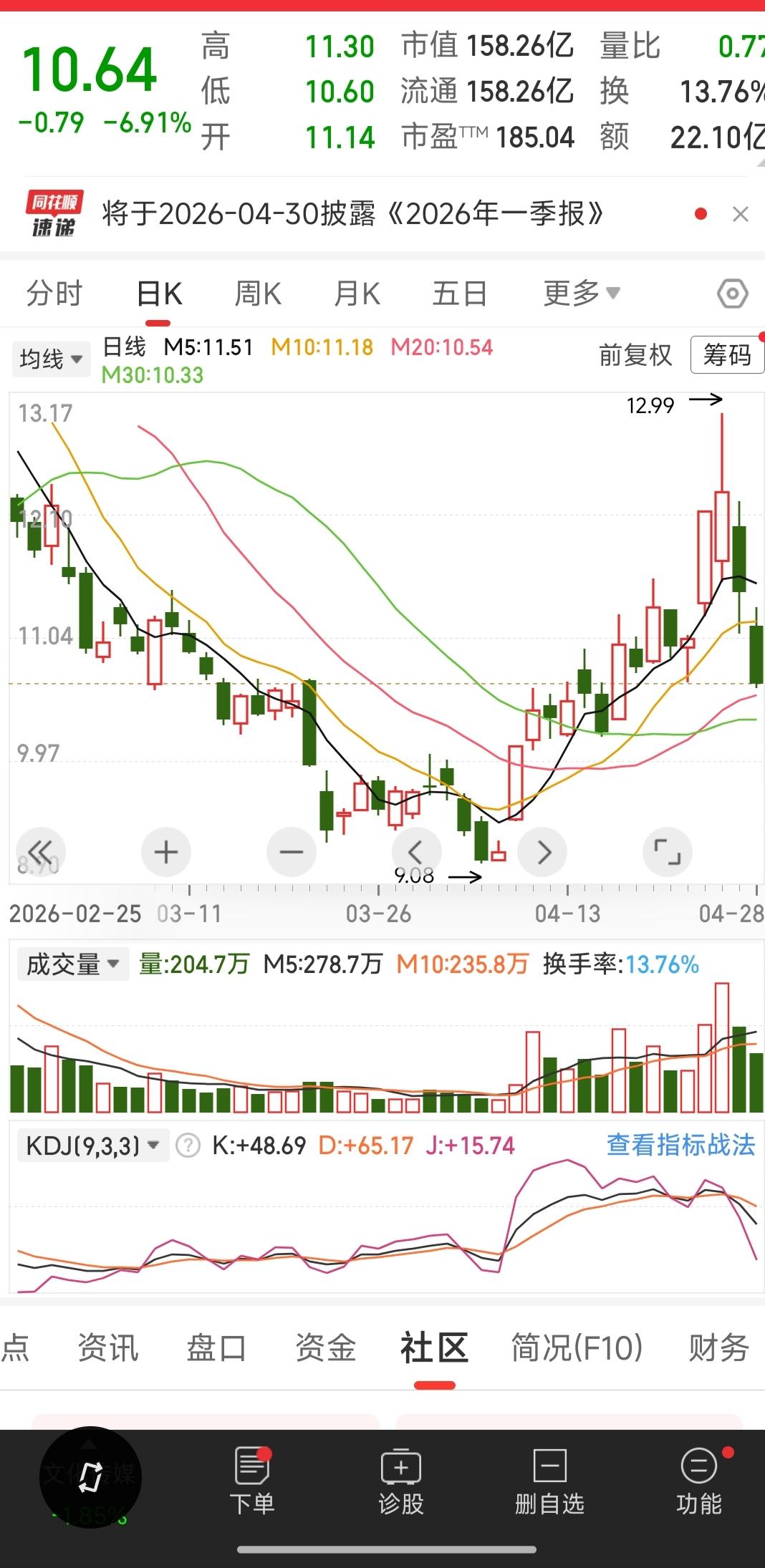The height and width of the screenshot is (1568, 765).
Task: Open the 均线 indicator dropdown
Action: click(51, 359)
